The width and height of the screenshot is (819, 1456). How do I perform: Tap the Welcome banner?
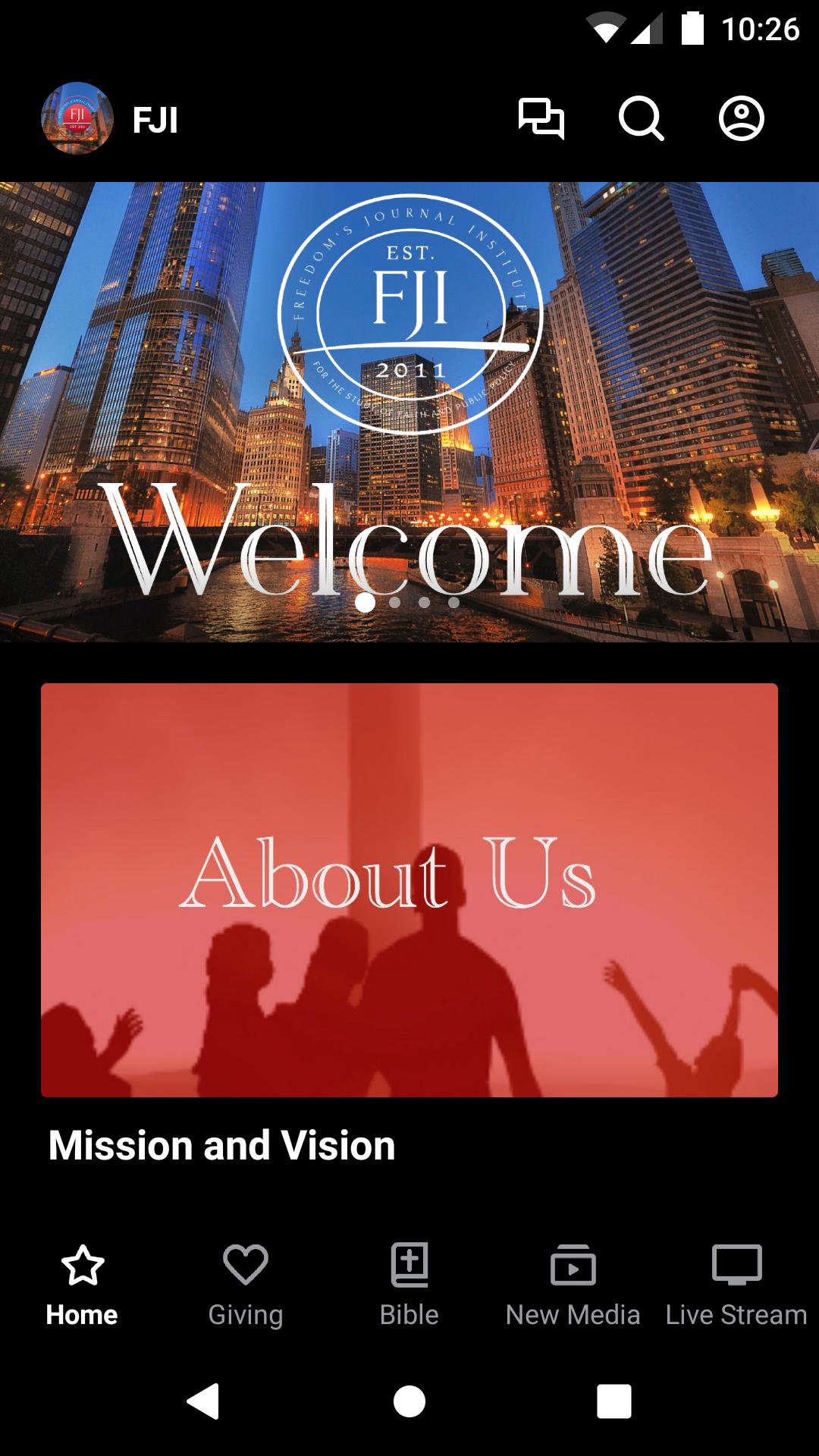click(x=409, y=412)
